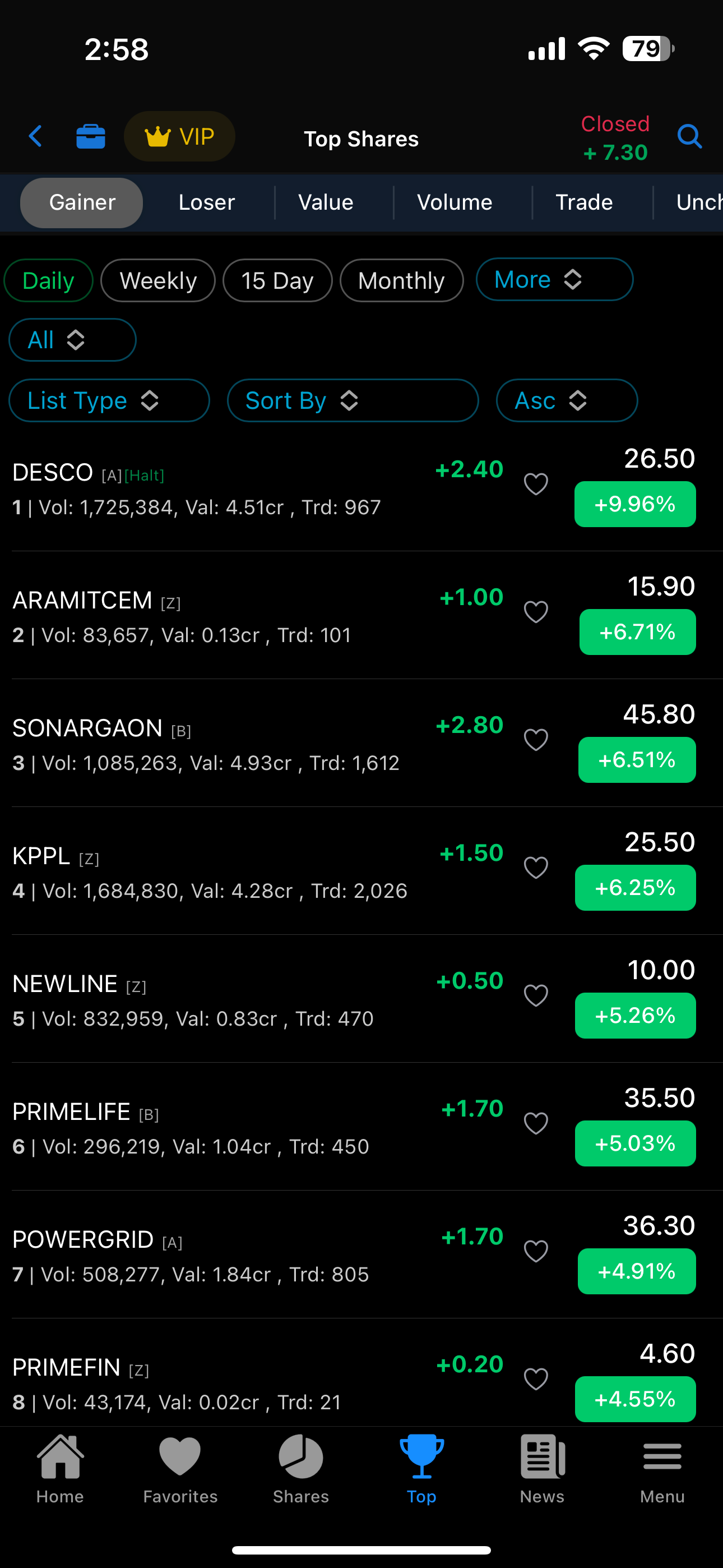Favorite the DESCO share
This screenshot has height=1568, width=723.
[x=536, y=485]
